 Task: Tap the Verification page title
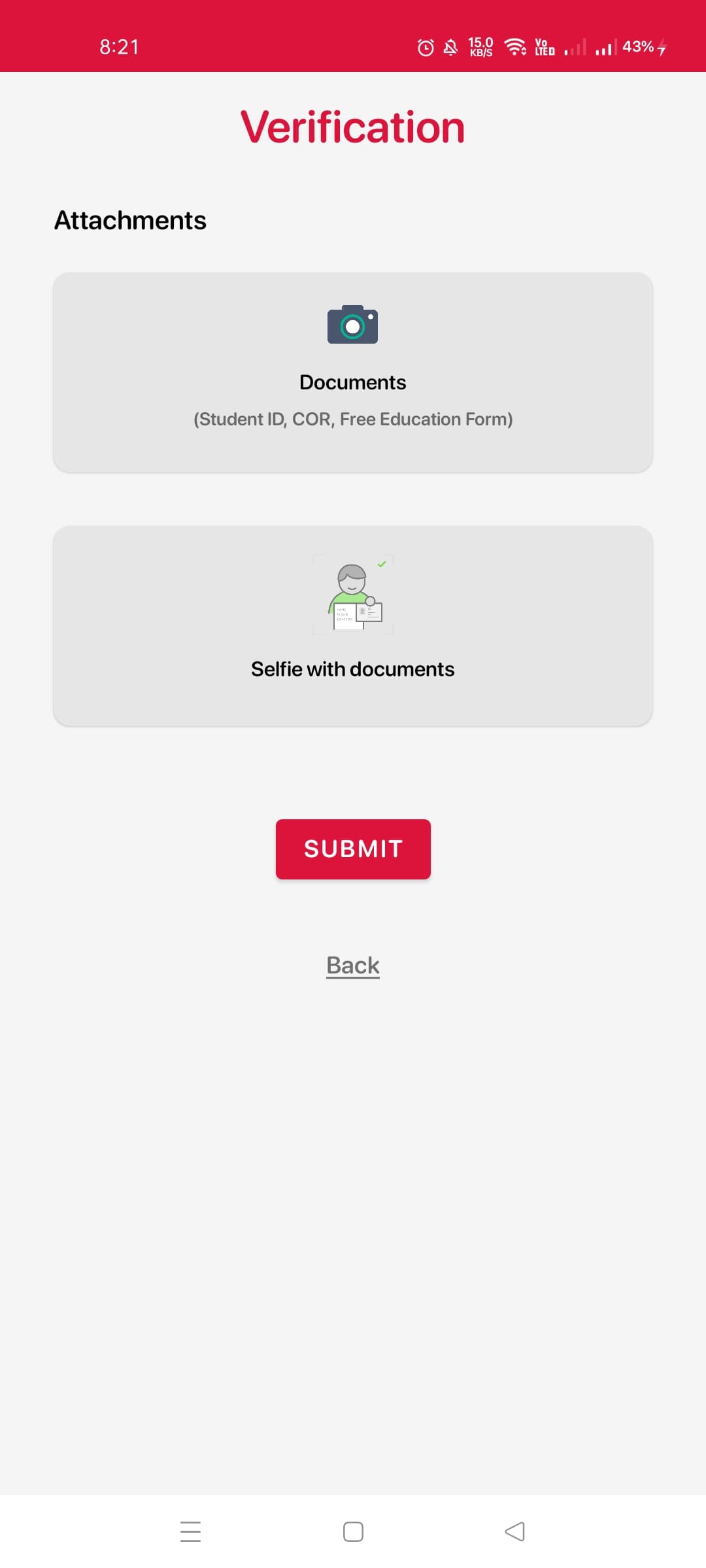[352, 126]
